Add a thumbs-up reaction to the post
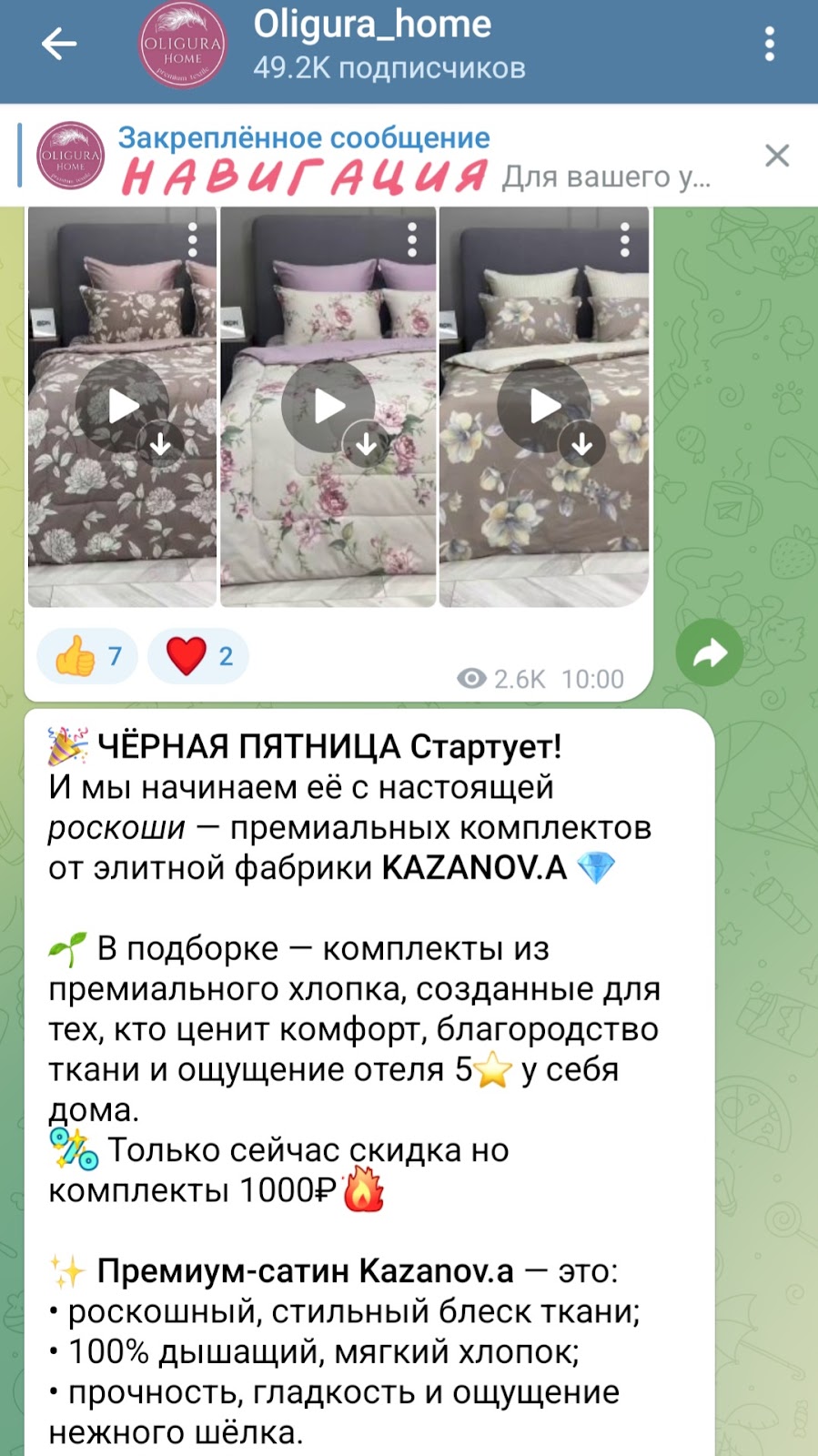Screen dimensions: 818x1456 click(87, 656)
